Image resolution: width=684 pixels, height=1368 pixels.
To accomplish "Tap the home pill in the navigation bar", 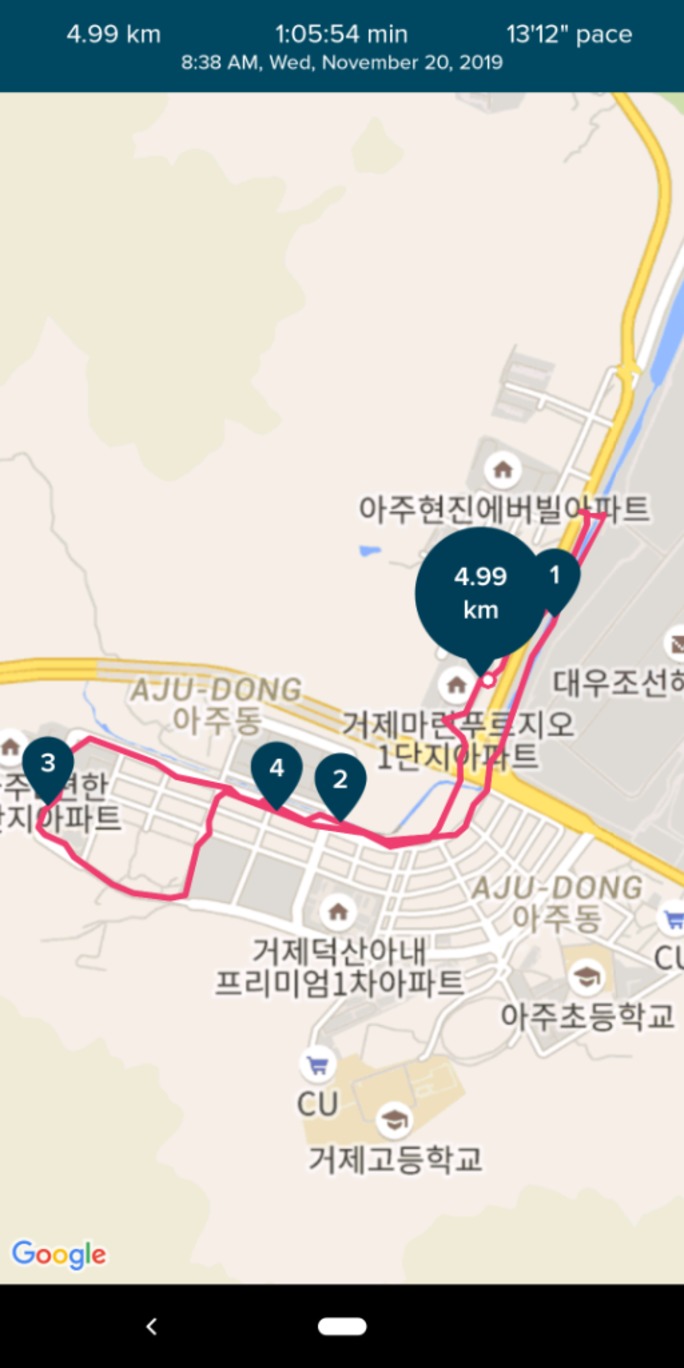I will (342, 1327).
